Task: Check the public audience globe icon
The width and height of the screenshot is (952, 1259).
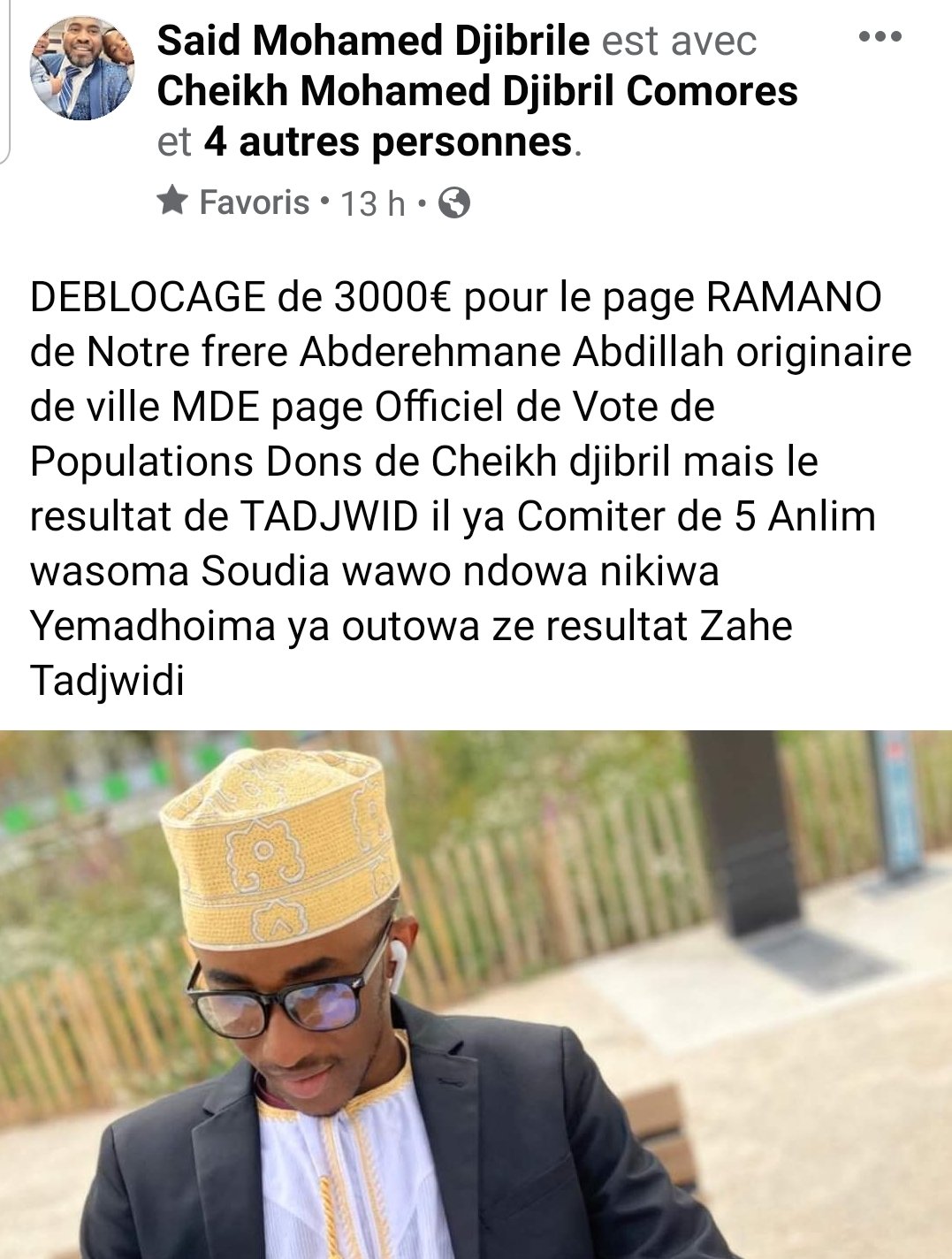Action: click(454, 204)
